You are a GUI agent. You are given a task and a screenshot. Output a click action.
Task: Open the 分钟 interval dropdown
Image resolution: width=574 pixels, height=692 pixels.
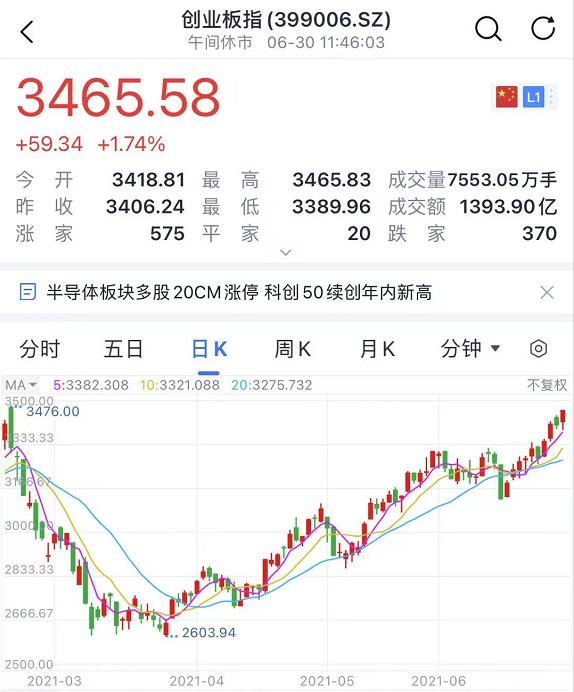[x=470, y=349]
